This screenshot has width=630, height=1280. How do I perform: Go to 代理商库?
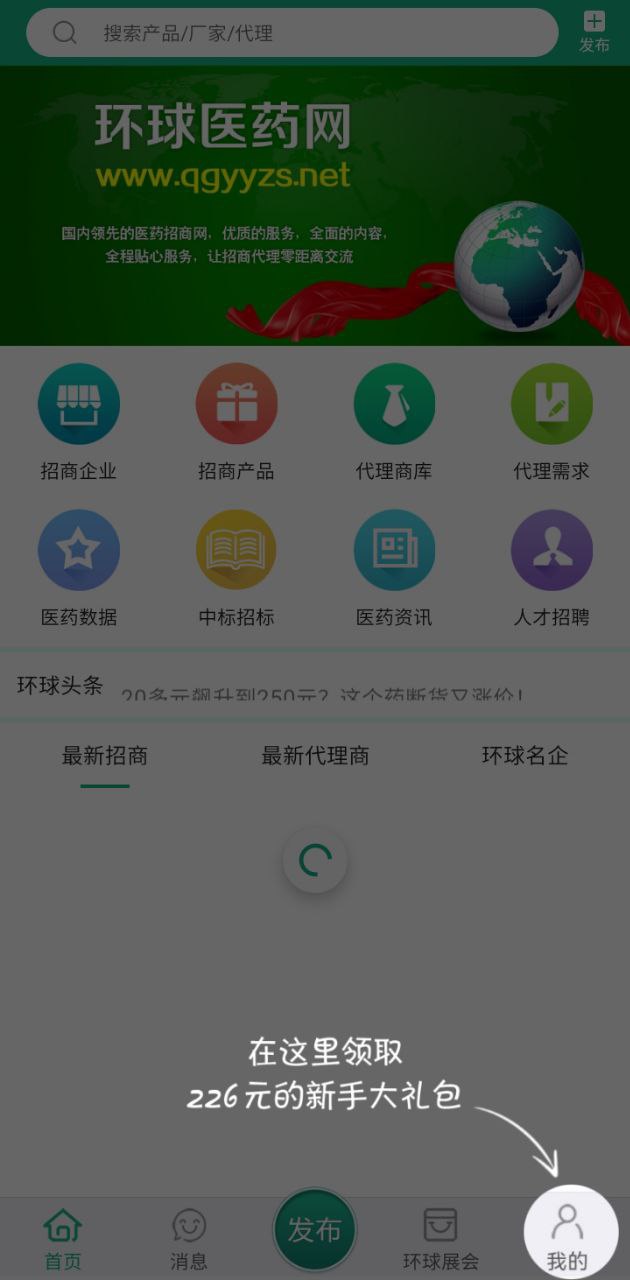[394, 422]
